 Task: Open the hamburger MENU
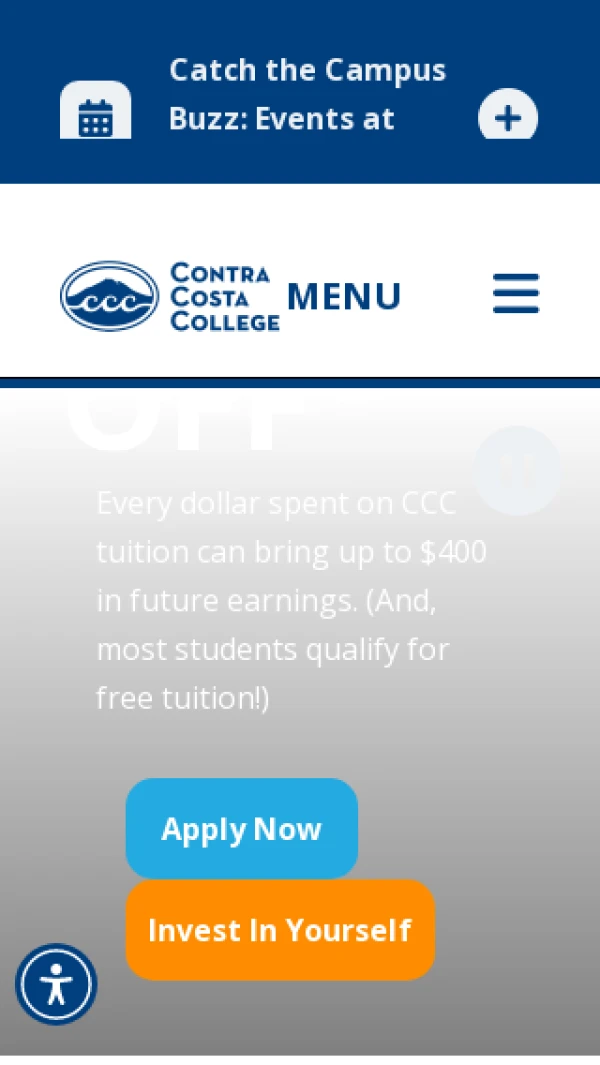[515, 295]
